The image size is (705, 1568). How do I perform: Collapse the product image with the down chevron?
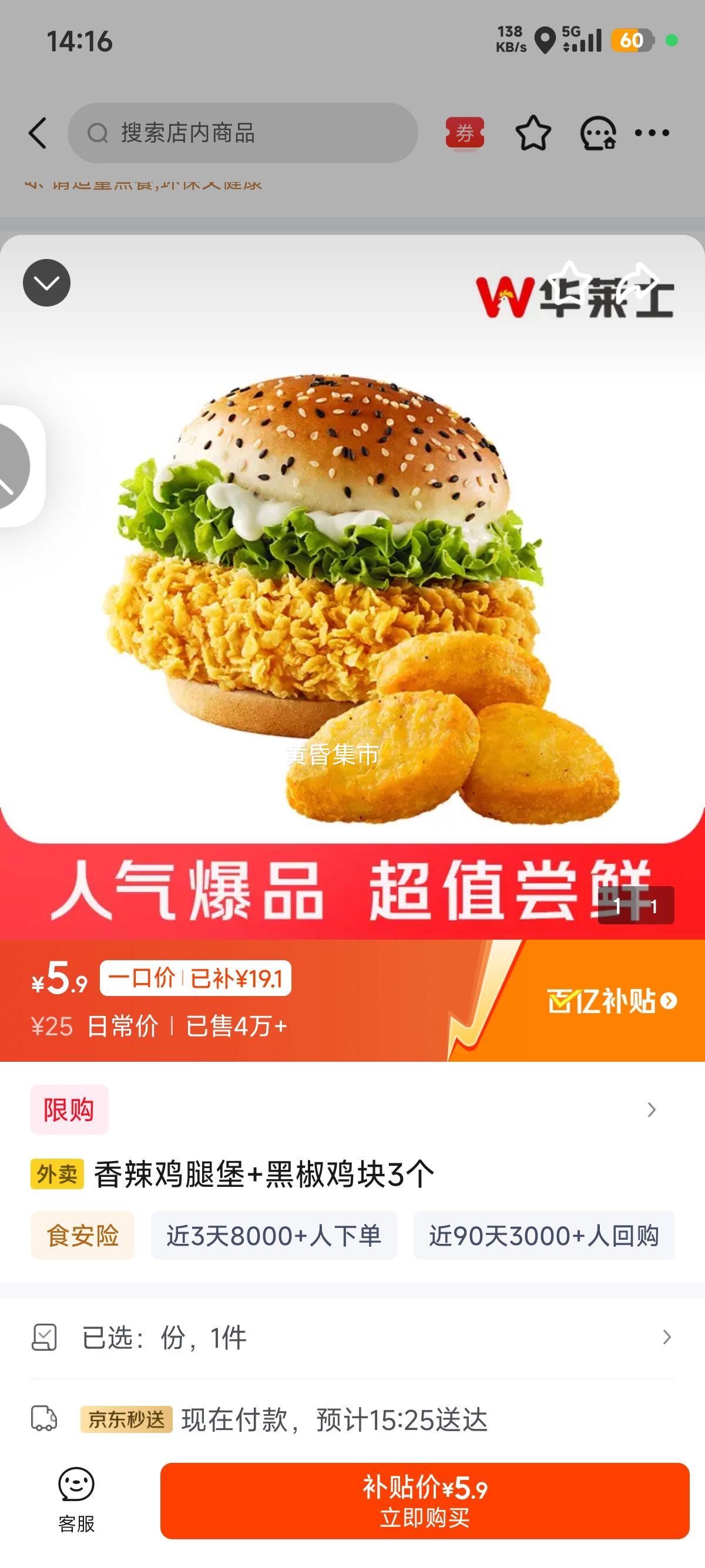point(47,282)
